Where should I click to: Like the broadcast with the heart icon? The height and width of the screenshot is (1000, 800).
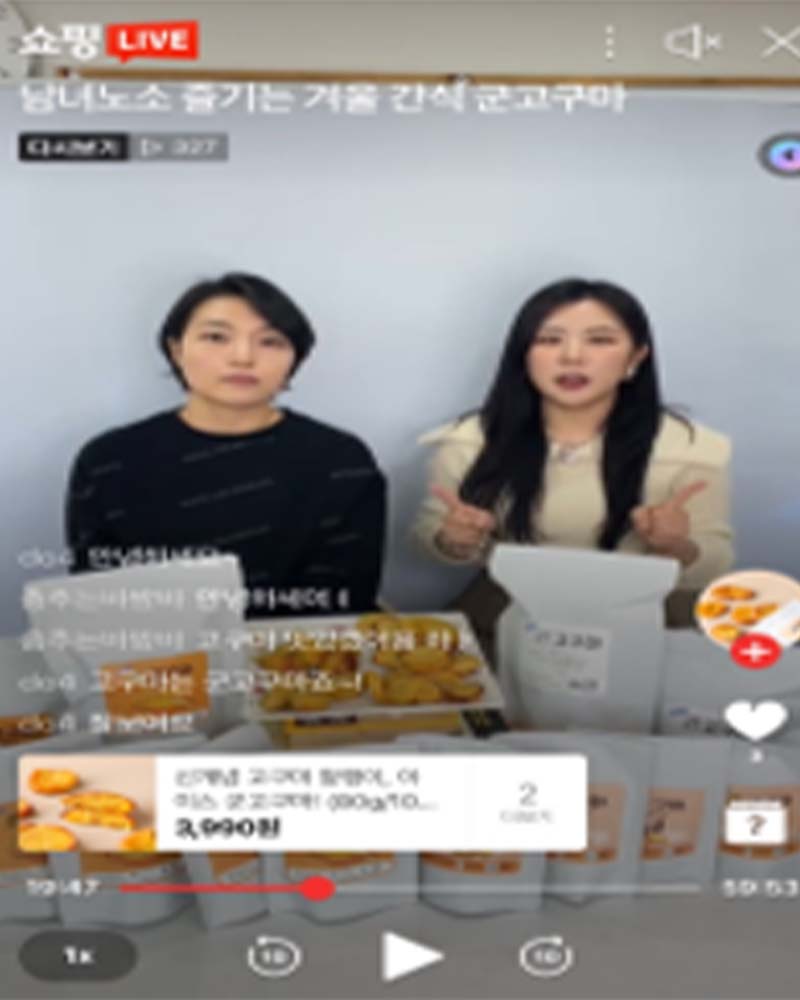tap(755, 720)
